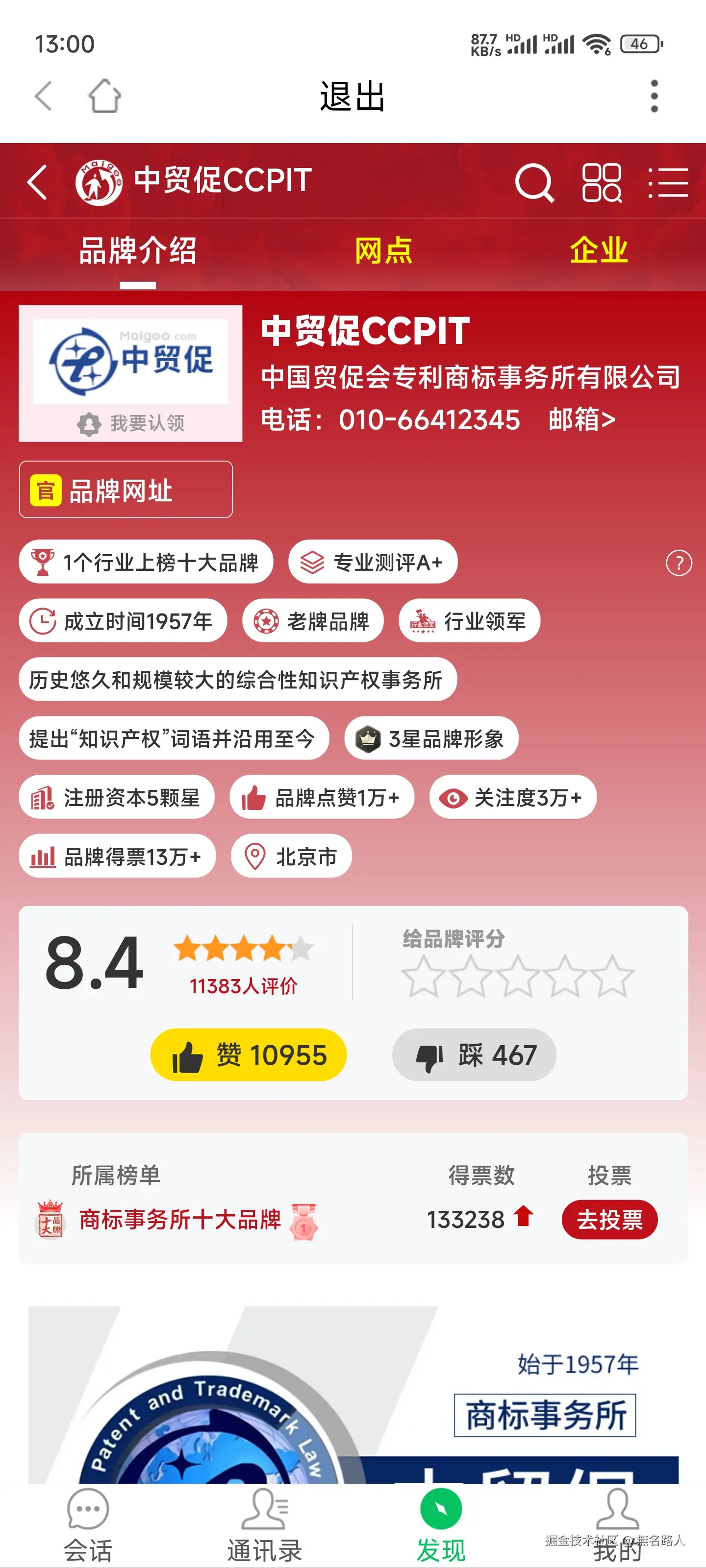Open the list menu icon
The height and width of the screenshot is (1568, 706).
tap(668, 182)
